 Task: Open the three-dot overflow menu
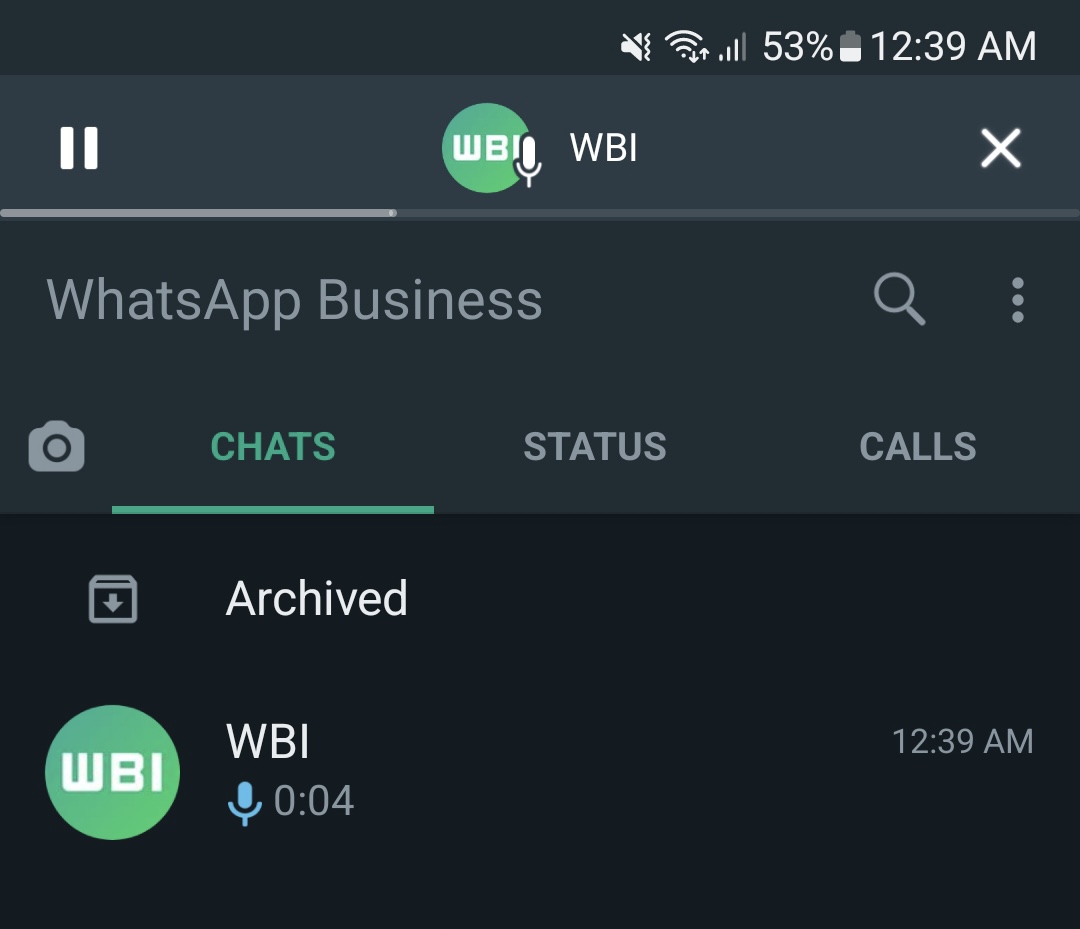tap(1017, 300)
